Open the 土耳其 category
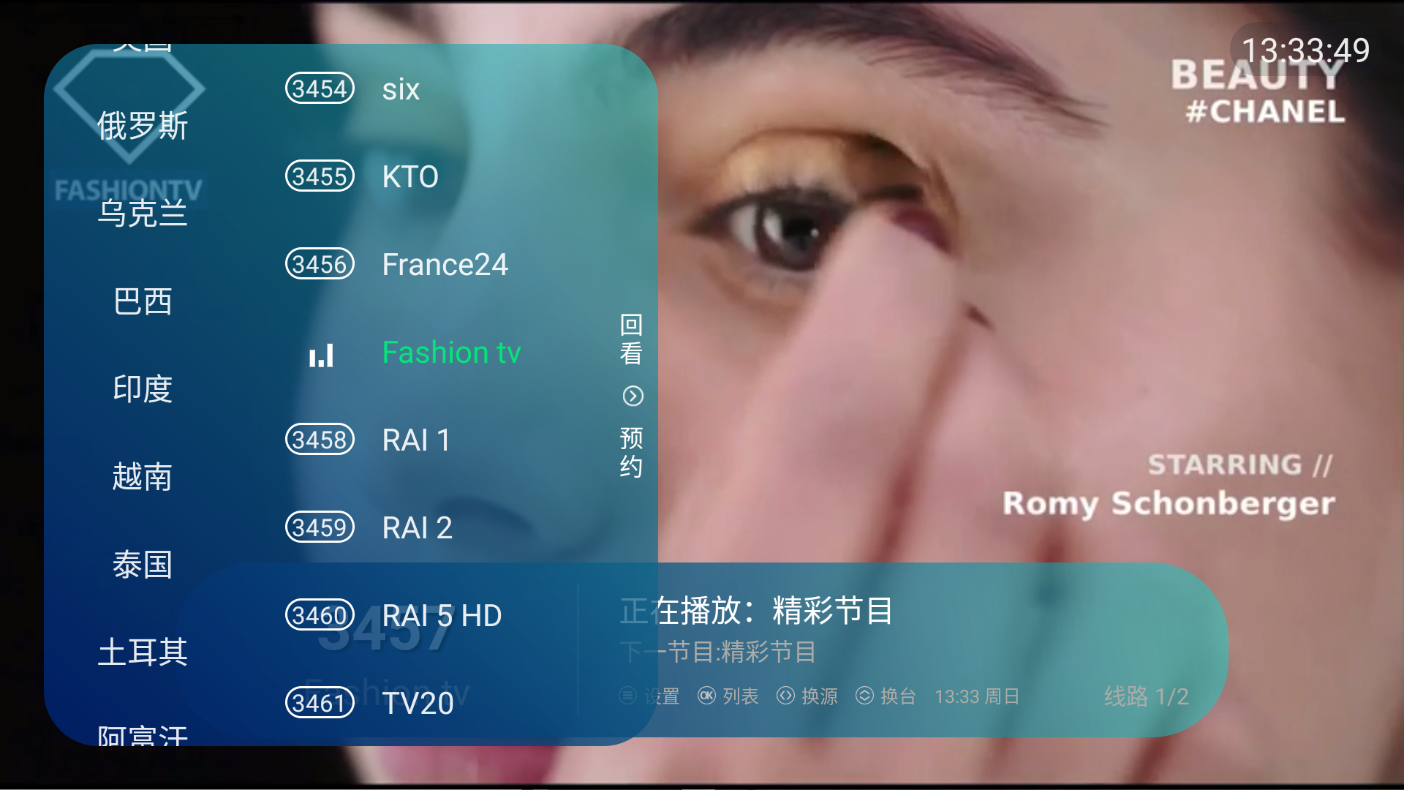1404x790 pixels. point(143,652)
